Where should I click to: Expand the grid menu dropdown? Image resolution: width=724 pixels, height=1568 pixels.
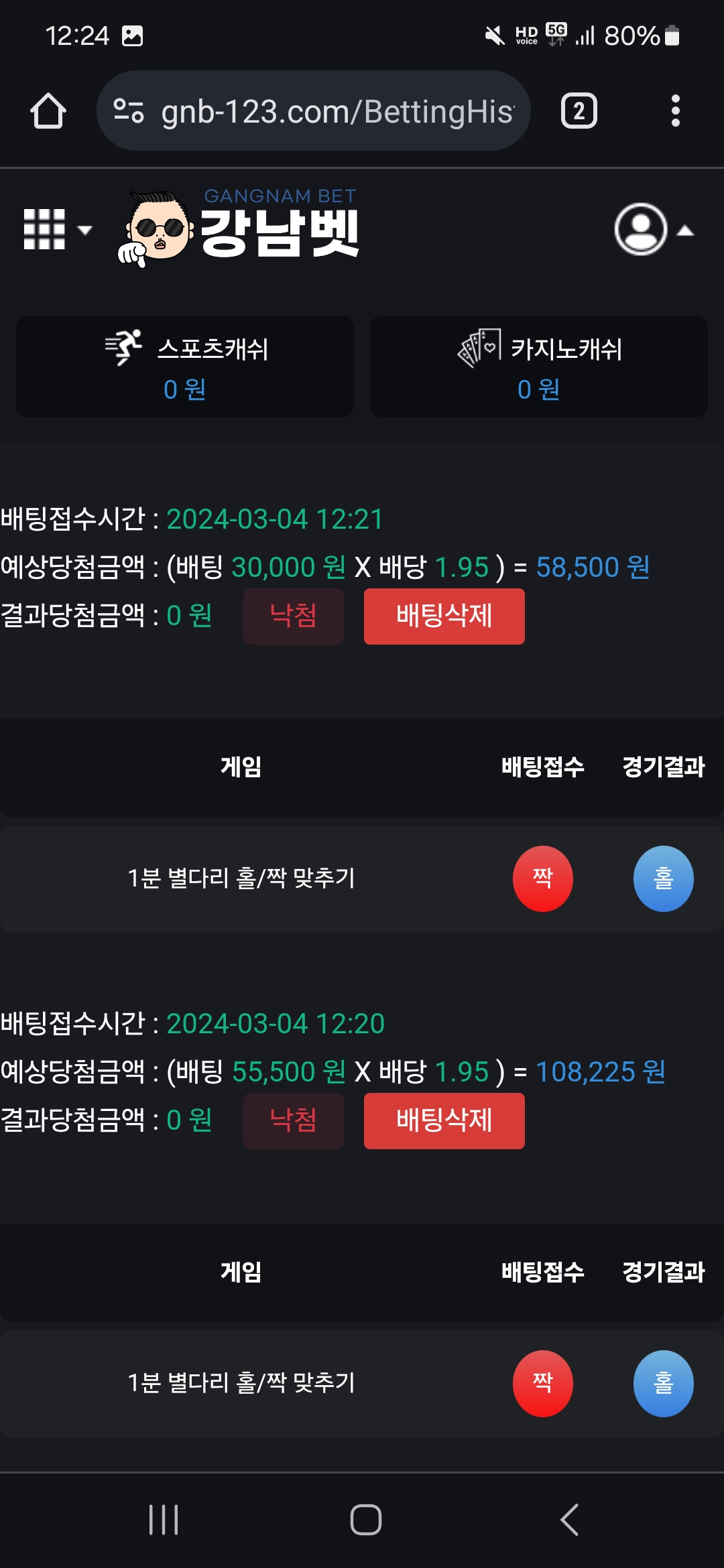coord(57,230)
